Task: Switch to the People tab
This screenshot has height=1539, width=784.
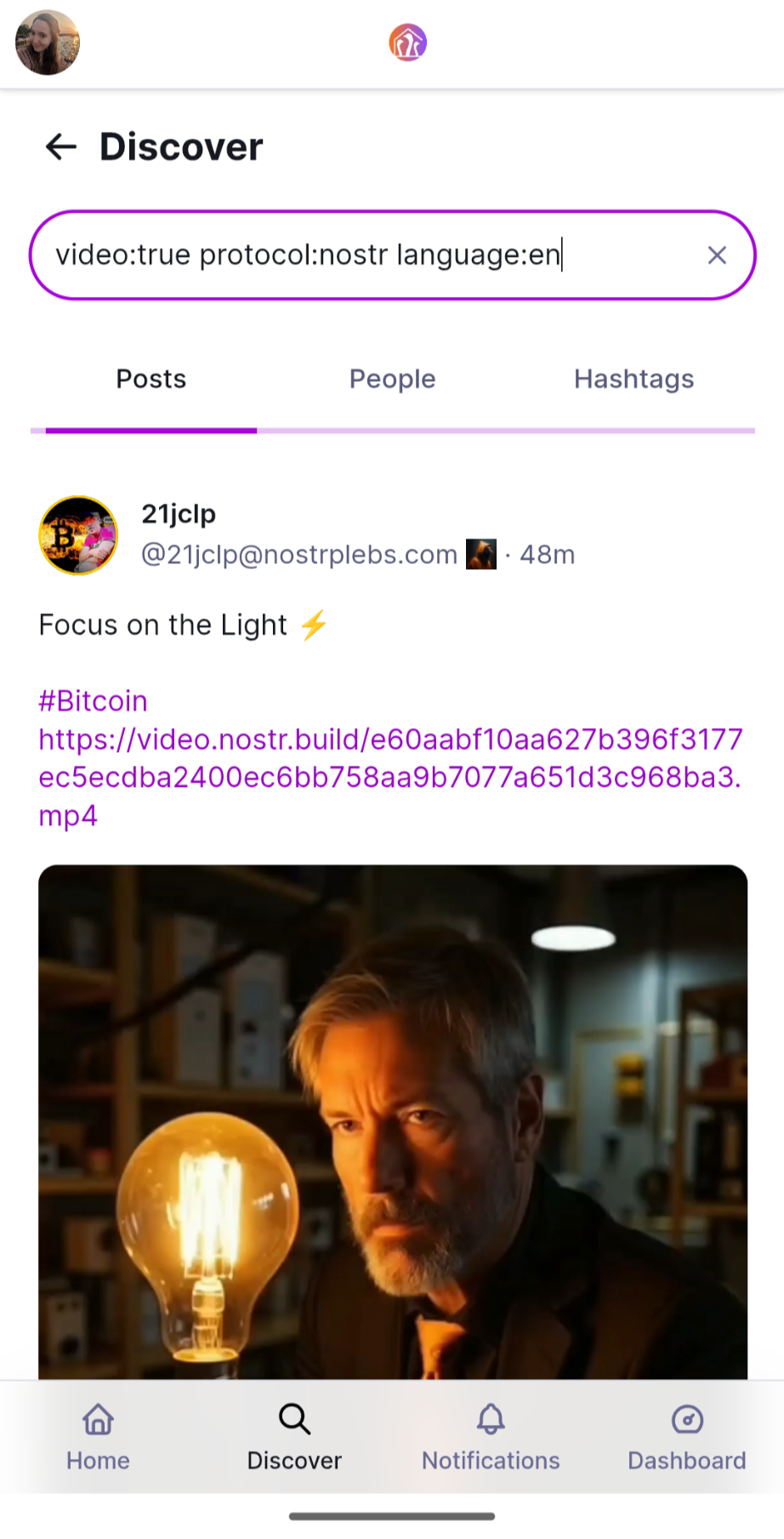Action: (392, 379)
